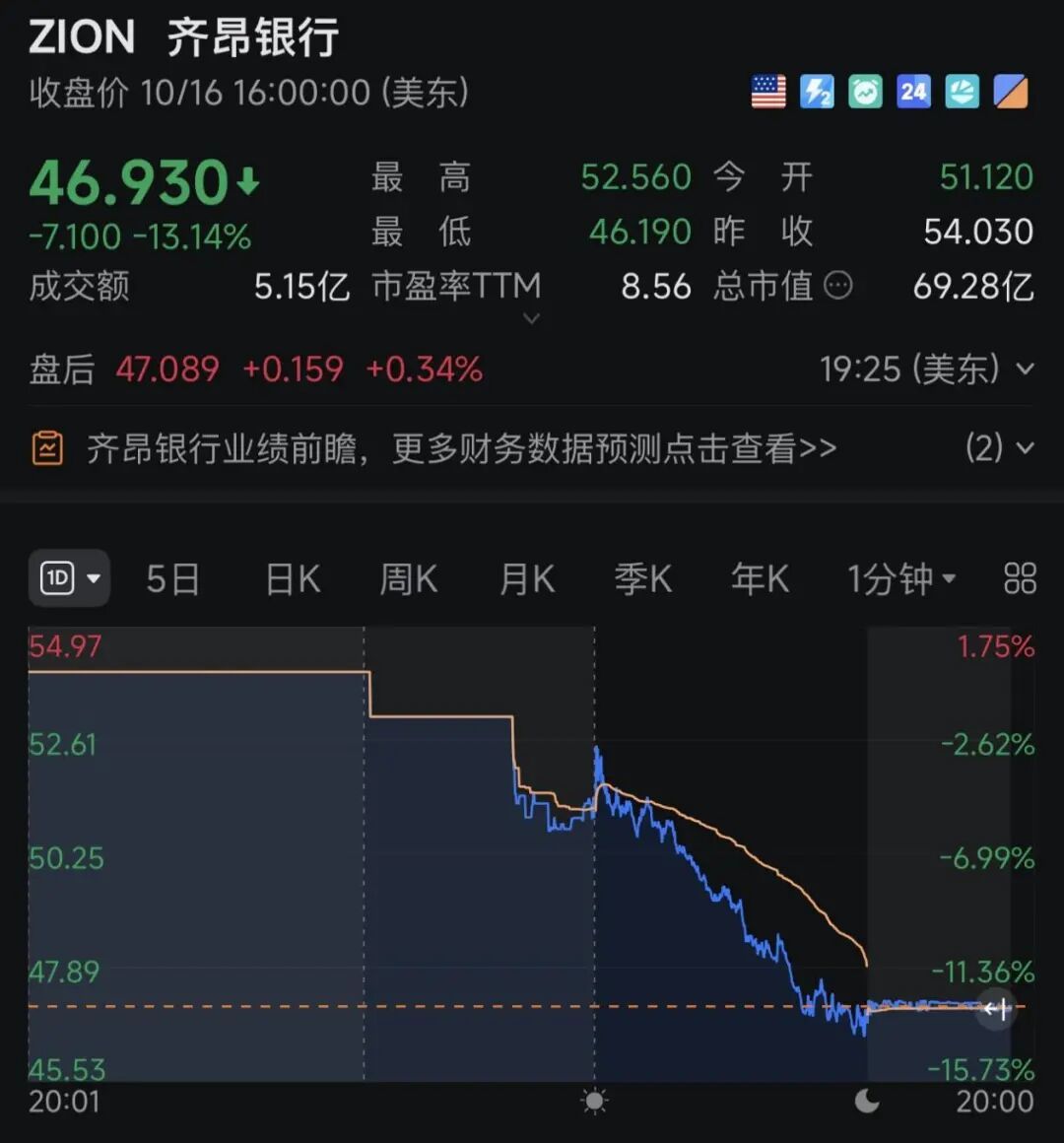The width and height of the screenshot is (1064, 1143).
Task: Switch to the 年K yearly chart
Action: coord(760,579)
